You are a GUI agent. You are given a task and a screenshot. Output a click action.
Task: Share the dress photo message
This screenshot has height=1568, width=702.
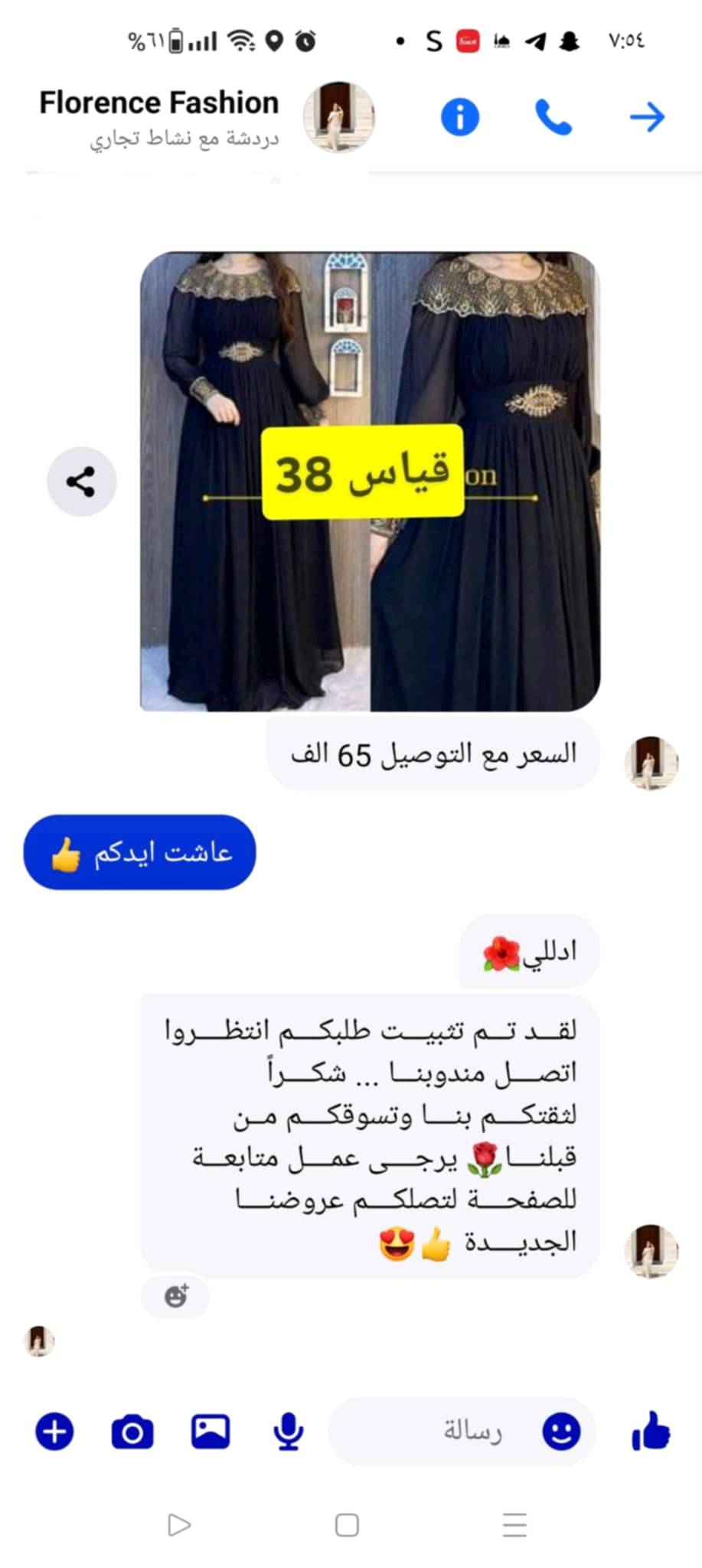(x=81, y=482)
